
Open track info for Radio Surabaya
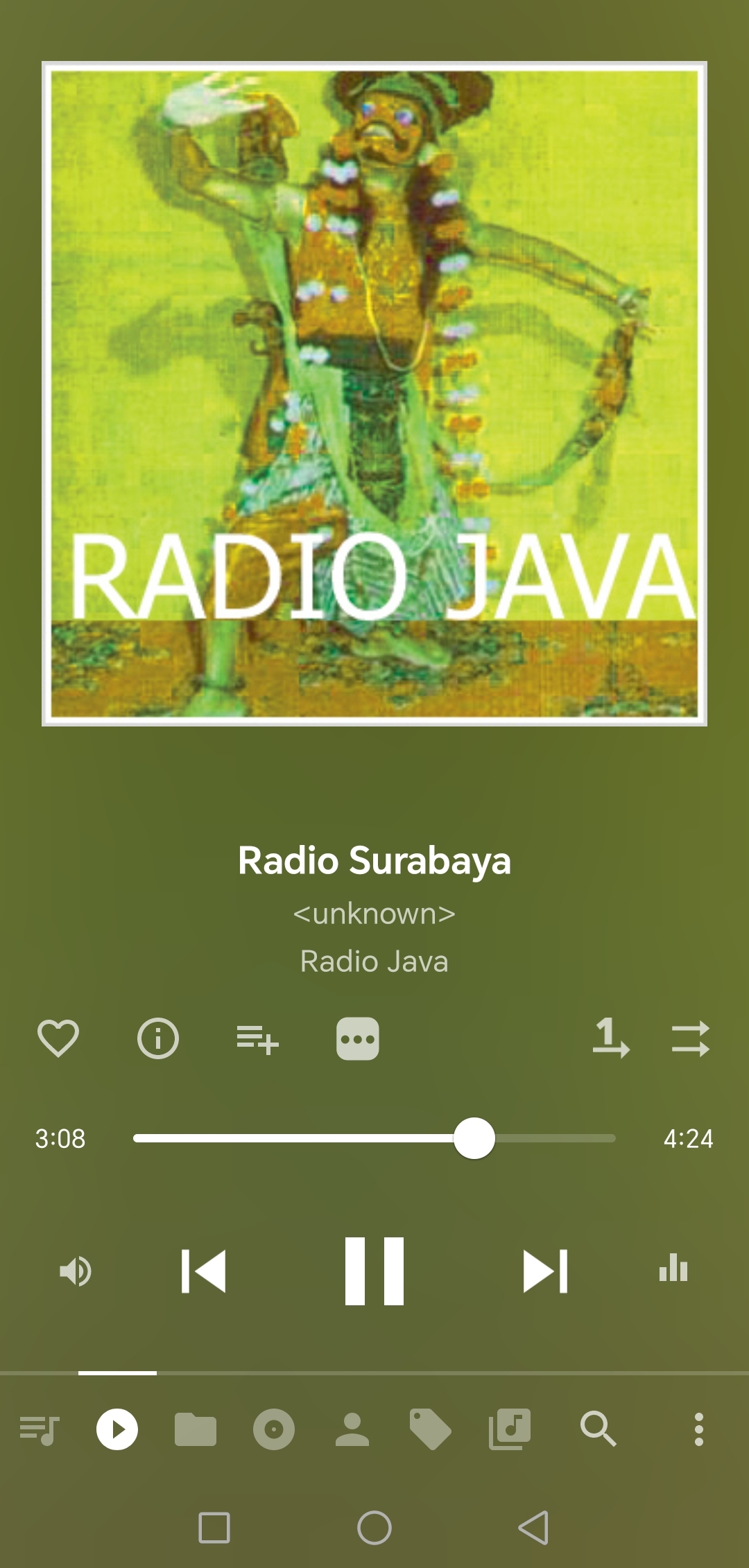click(158, 1038)
